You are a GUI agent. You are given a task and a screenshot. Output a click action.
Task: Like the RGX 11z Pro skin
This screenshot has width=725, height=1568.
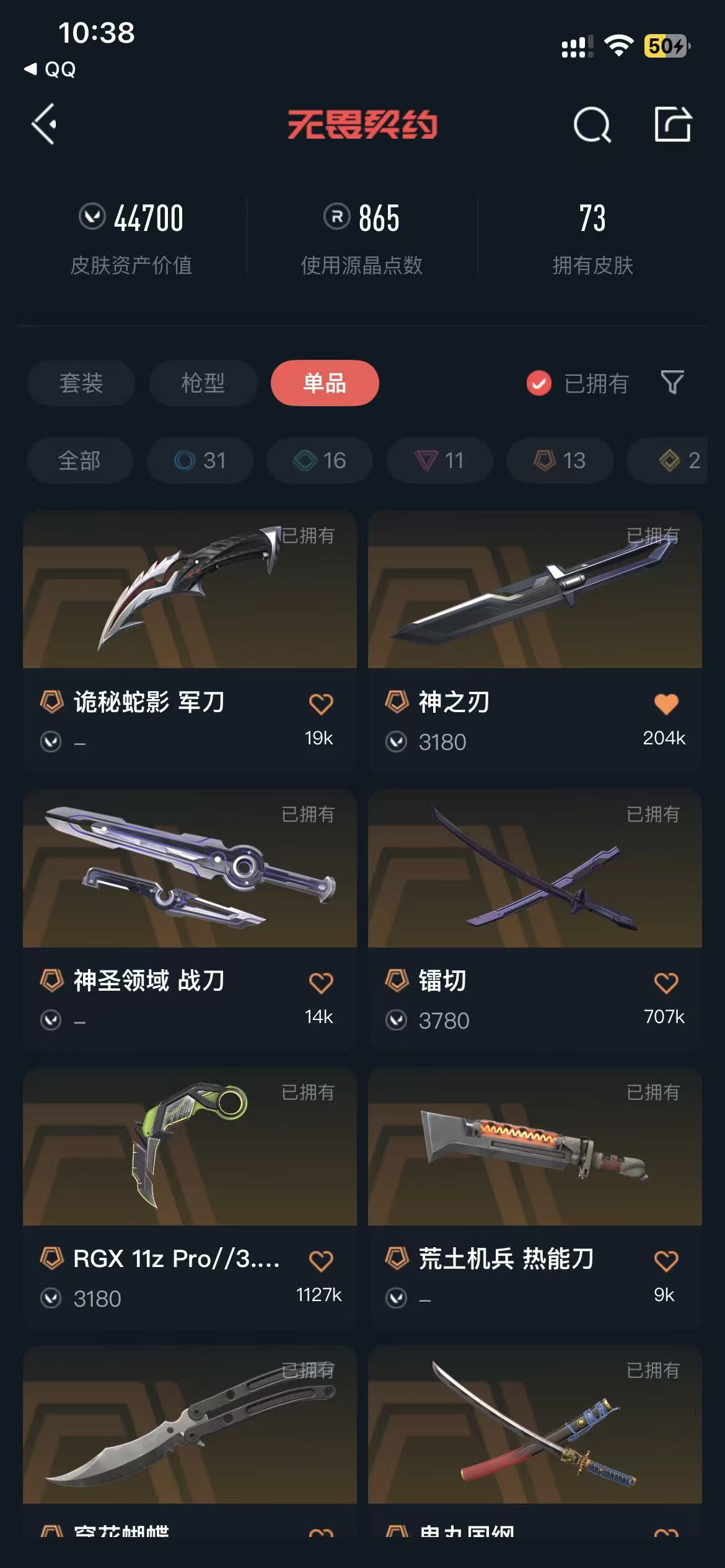321,1261
